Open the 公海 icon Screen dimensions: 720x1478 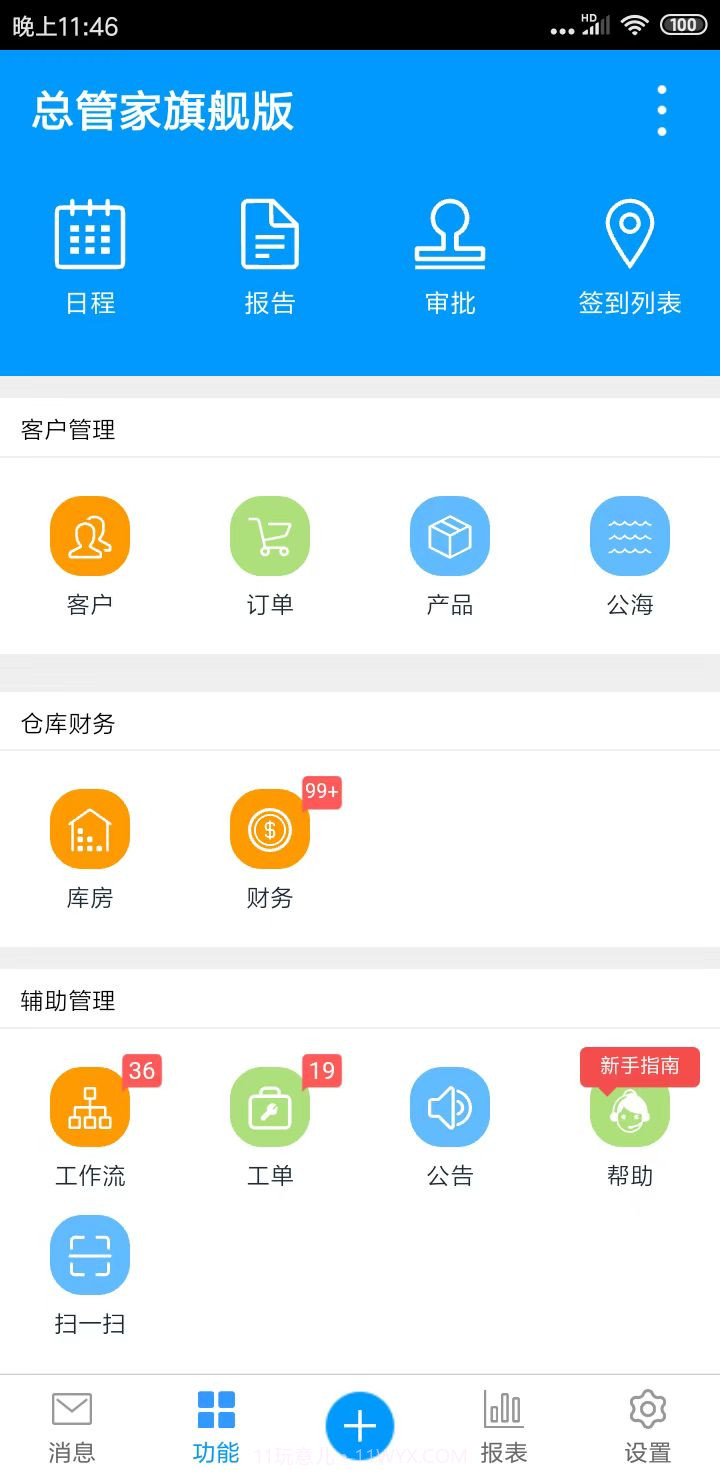click(630, 535)
